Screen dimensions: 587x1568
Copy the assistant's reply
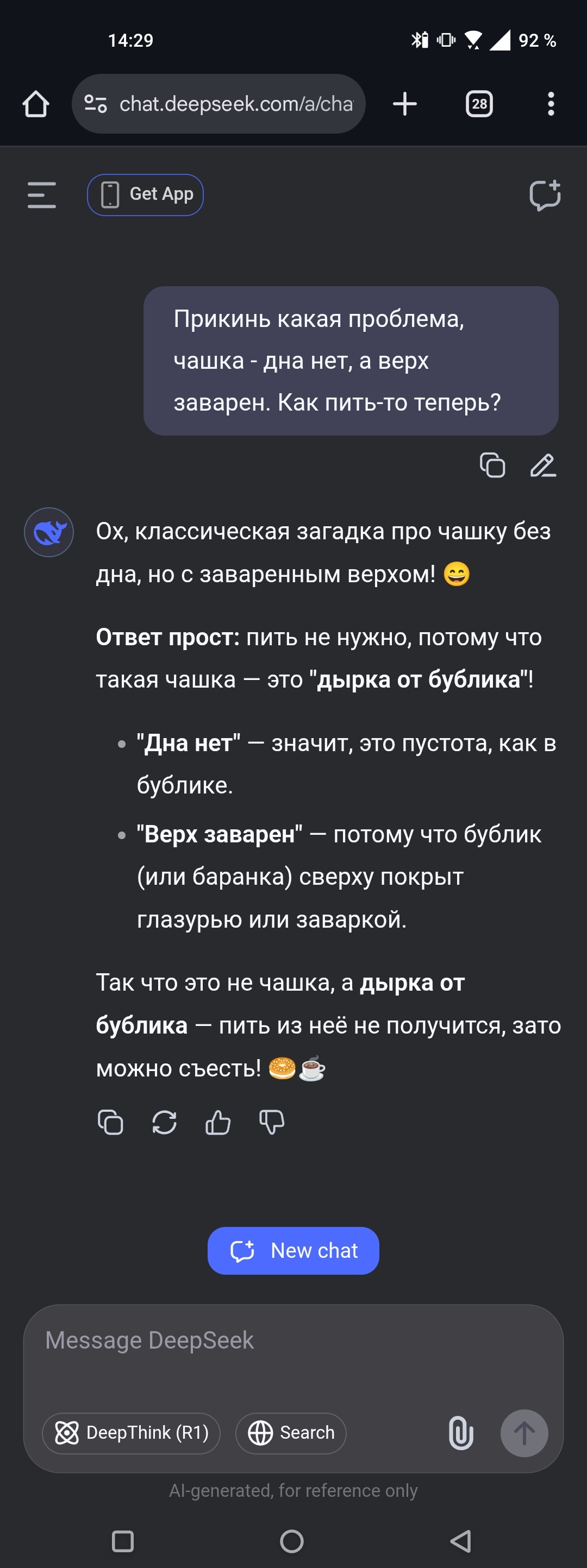110,1122
